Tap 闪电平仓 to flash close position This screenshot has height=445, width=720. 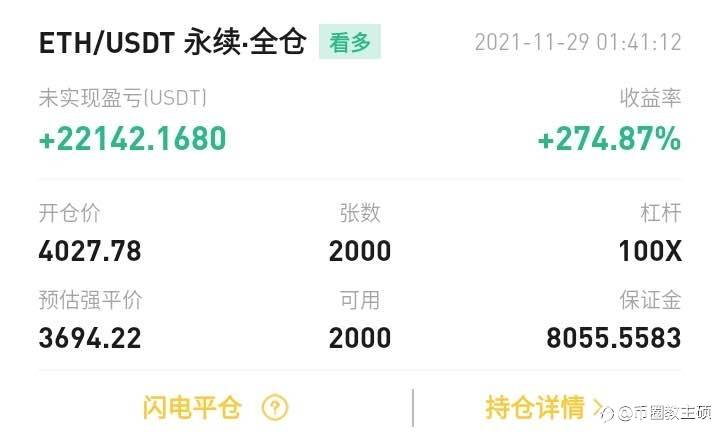coord(192,407)
